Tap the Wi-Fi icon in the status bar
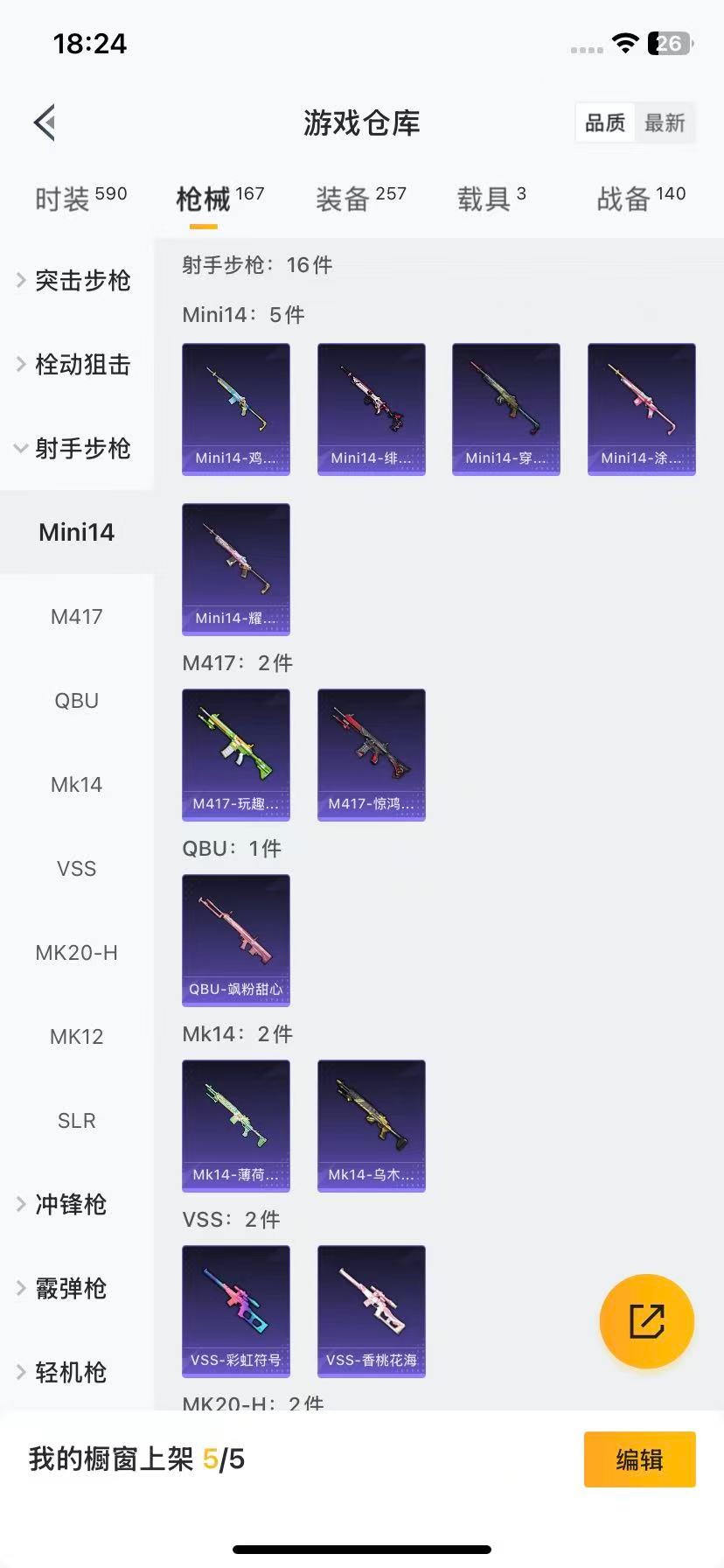 click(x=624, y=43)
